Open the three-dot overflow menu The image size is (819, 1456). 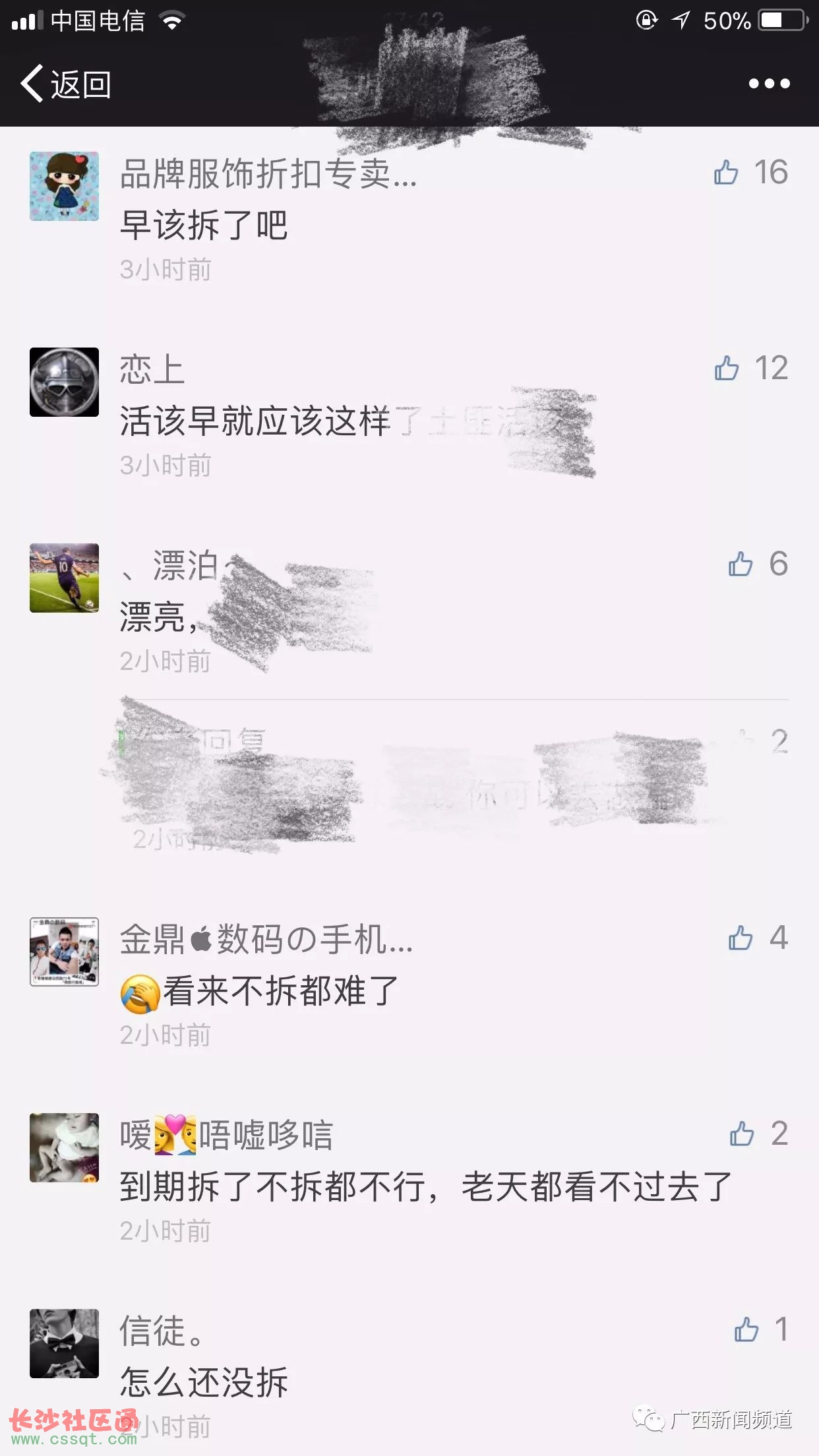(769, 84)
